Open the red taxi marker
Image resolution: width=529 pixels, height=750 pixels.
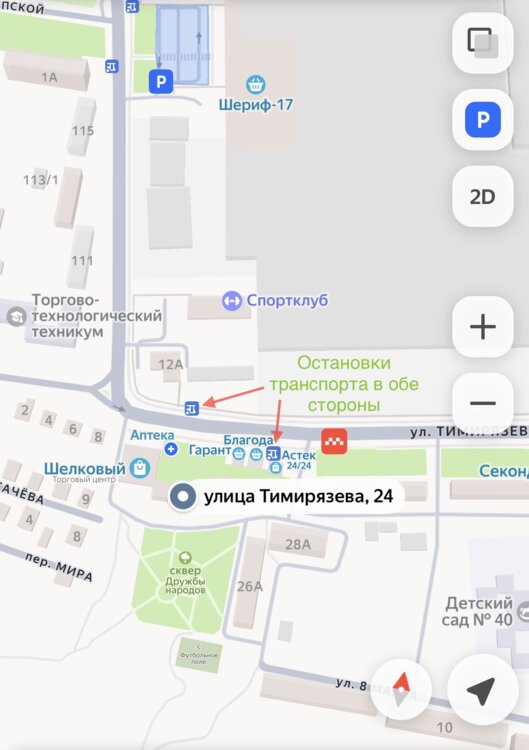pyautogui.click(x=334, y=441)
